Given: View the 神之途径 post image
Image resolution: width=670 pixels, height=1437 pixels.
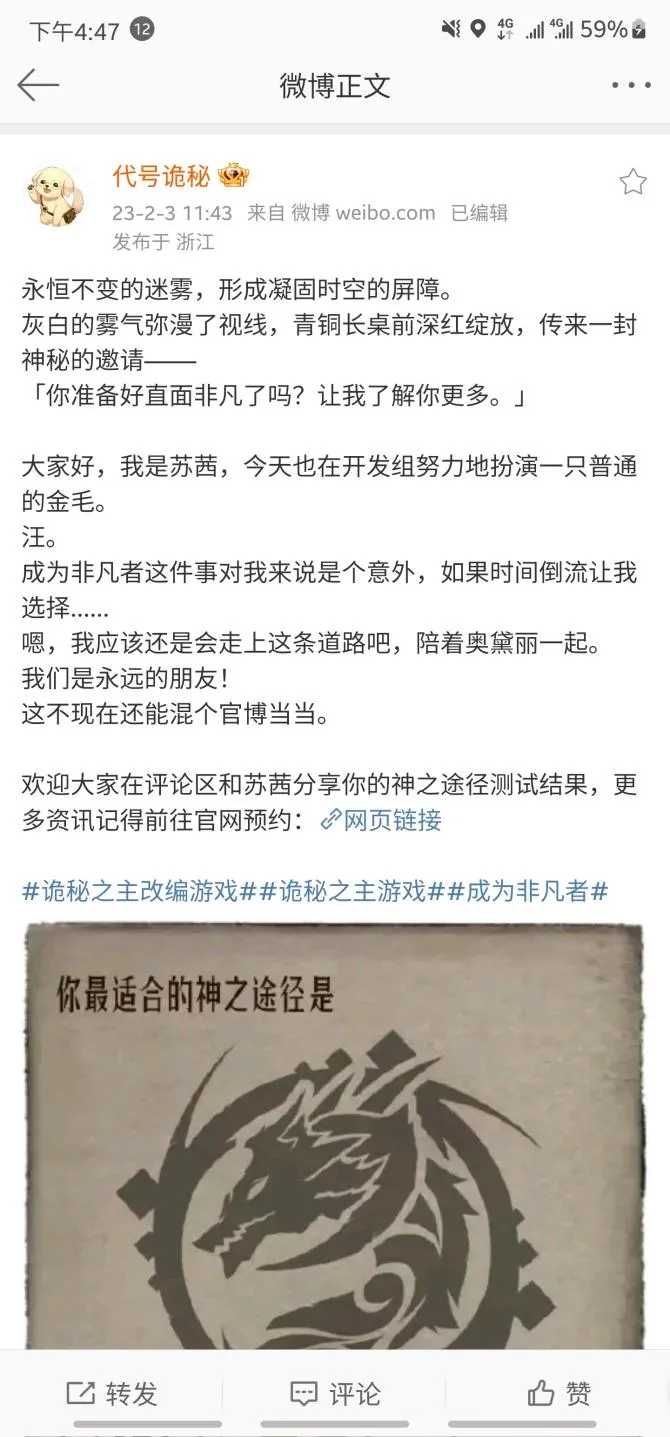Looking at the screenshot, I should coord(334,1140).
